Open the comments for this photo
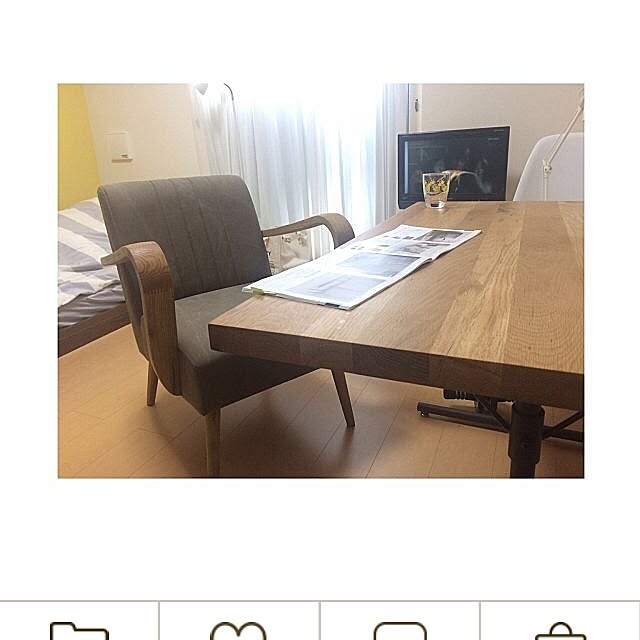The height and width of the screenshot is (640, 640). pyautogui.click(x=399, y=627)
